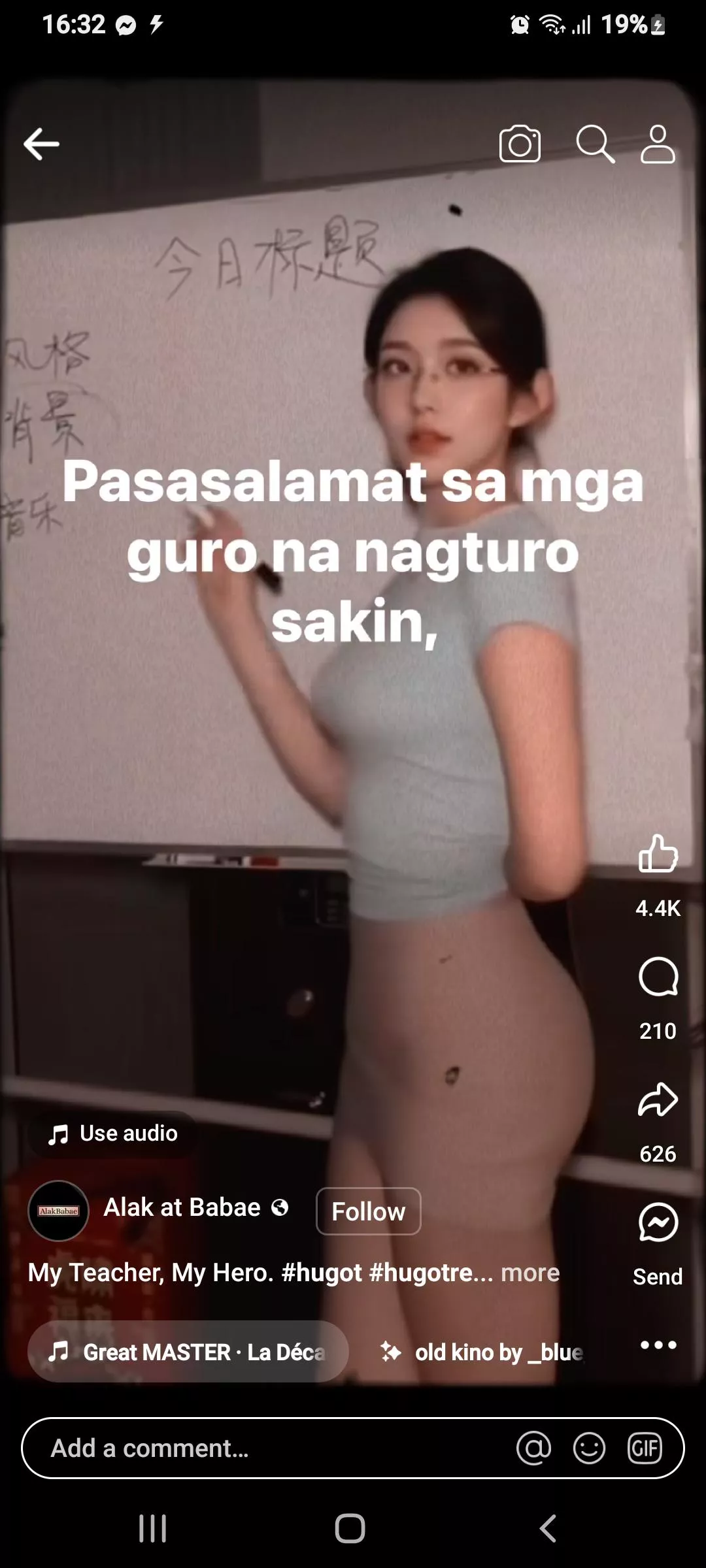Mention someone with the @ icon
The width and height of the screenshot is (706, 1568).
point(533,1448)
